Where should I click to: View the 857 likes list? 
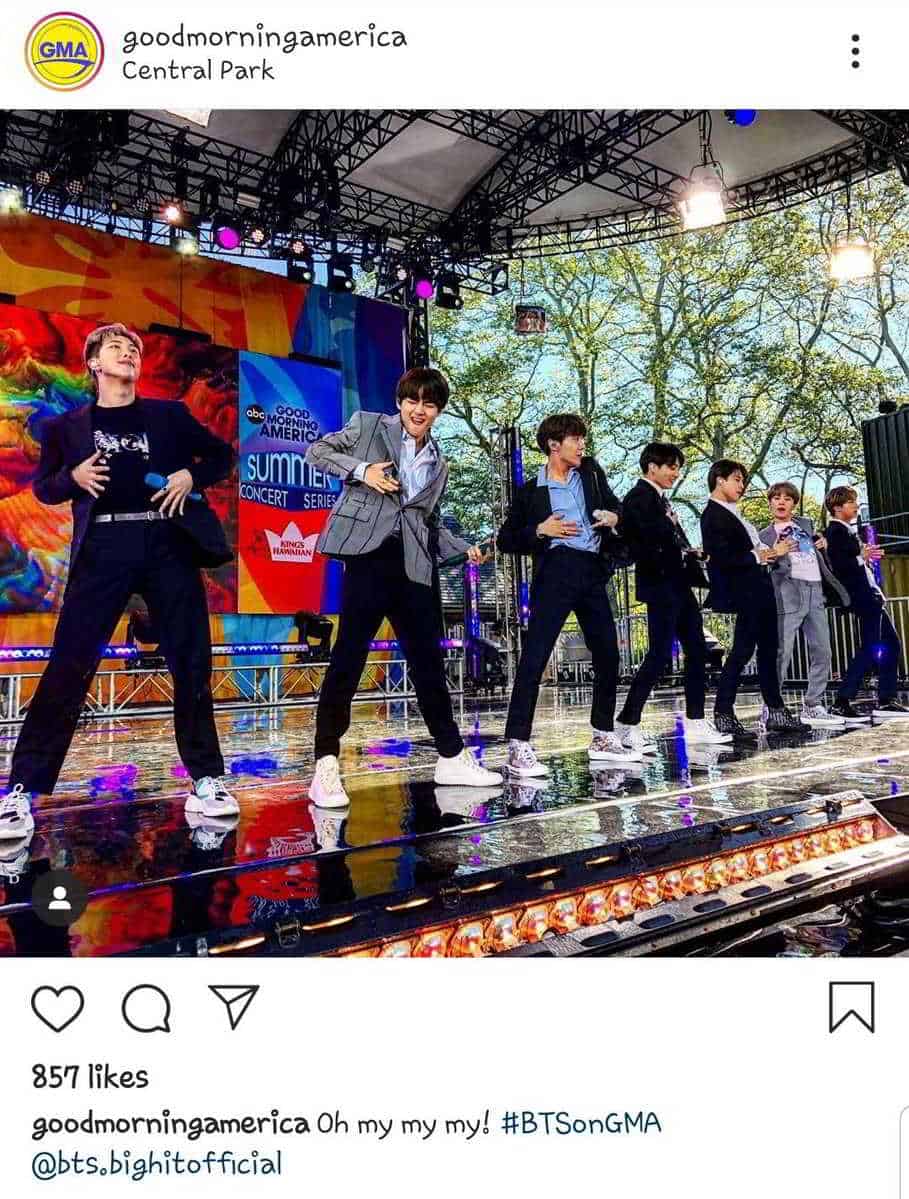90,1077
